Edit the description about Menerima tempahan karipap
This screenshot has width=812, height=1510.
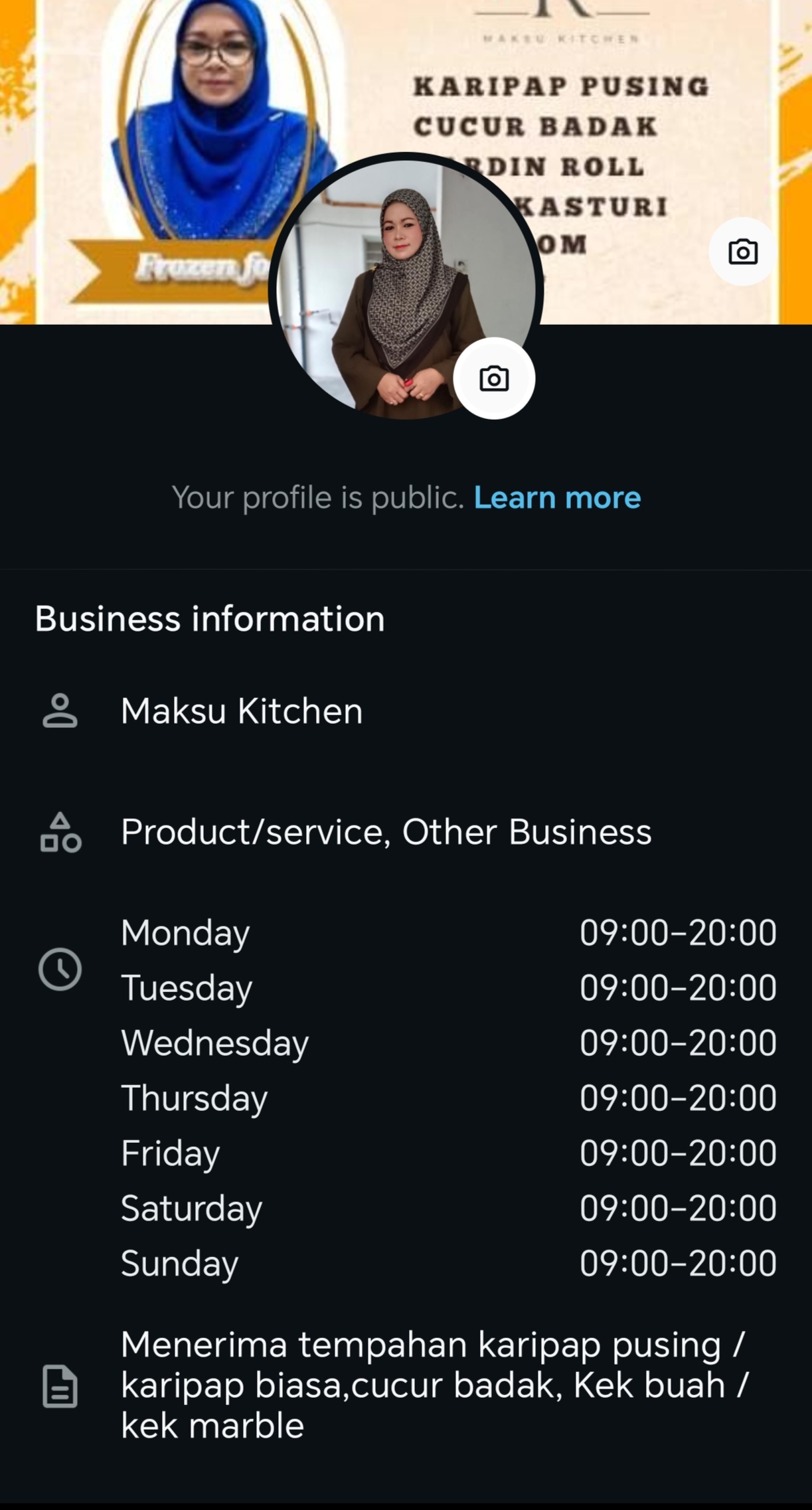[x=433, y=1384]
